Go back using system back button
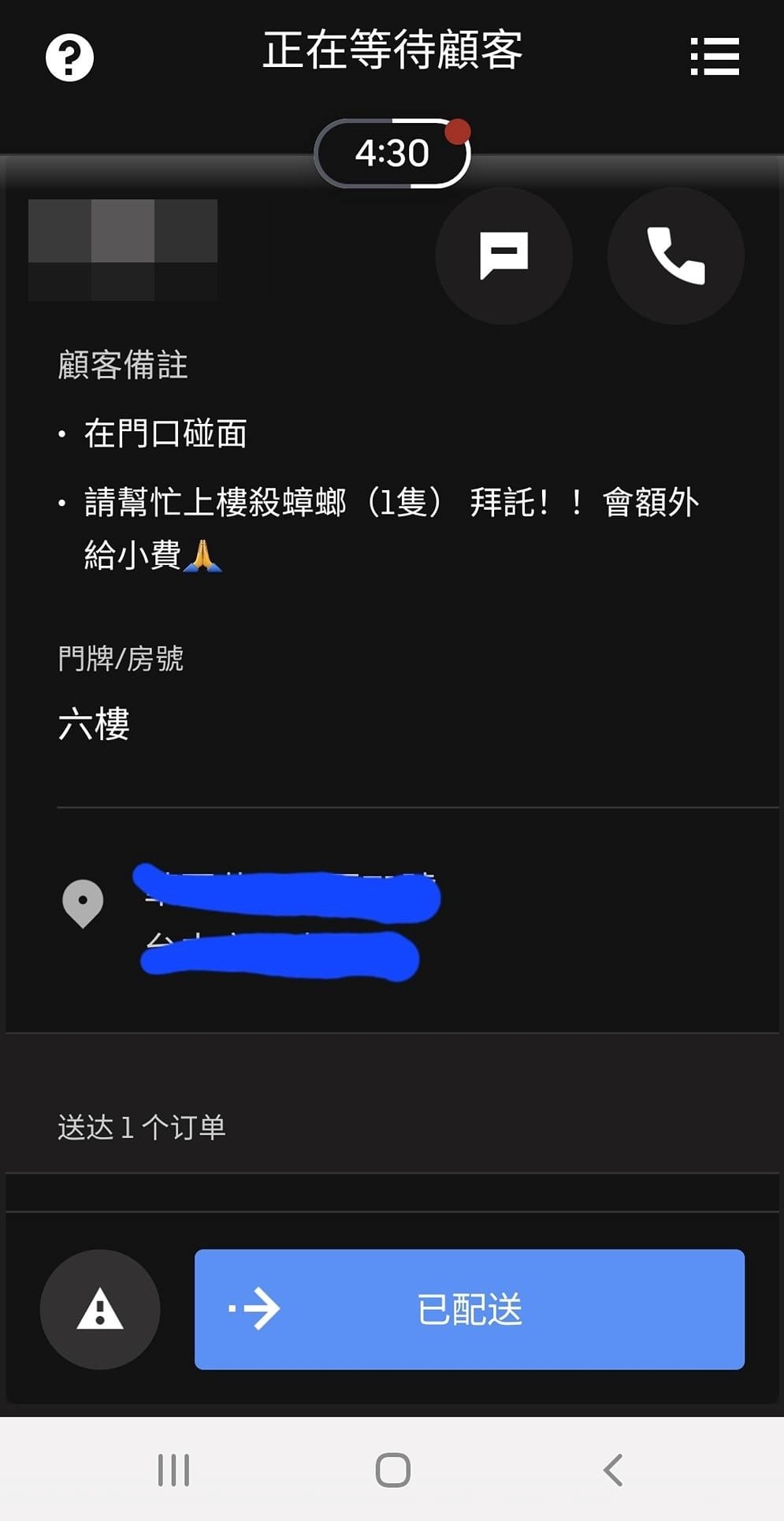The height and width of the screenshot is (1521, 784). pyautogui.click(x=613, y=1470)
